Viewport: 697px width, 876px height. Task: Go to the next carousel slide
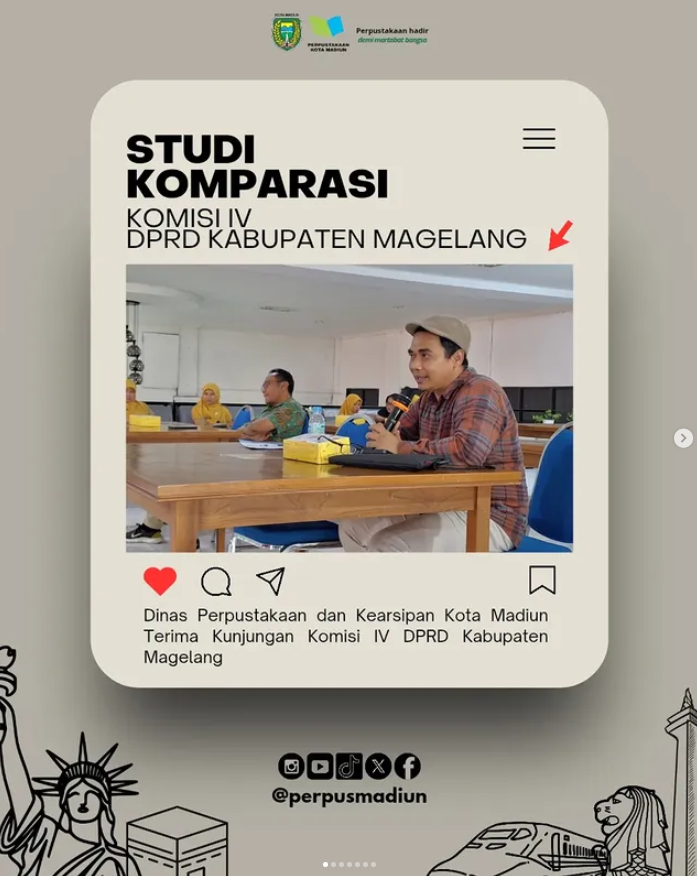683,438
